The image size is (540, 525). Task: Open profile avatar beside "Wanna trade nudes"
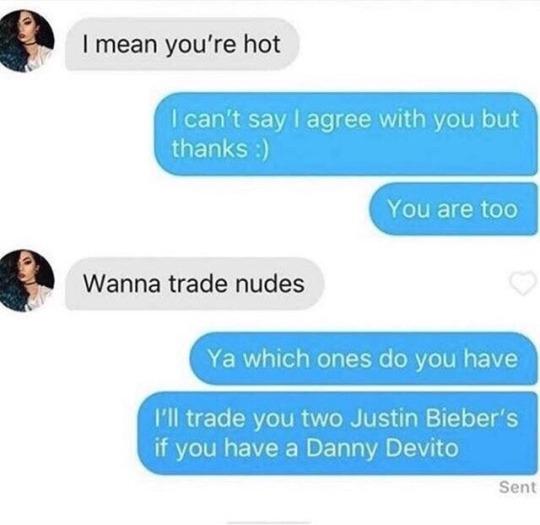(x=27, y=281)
